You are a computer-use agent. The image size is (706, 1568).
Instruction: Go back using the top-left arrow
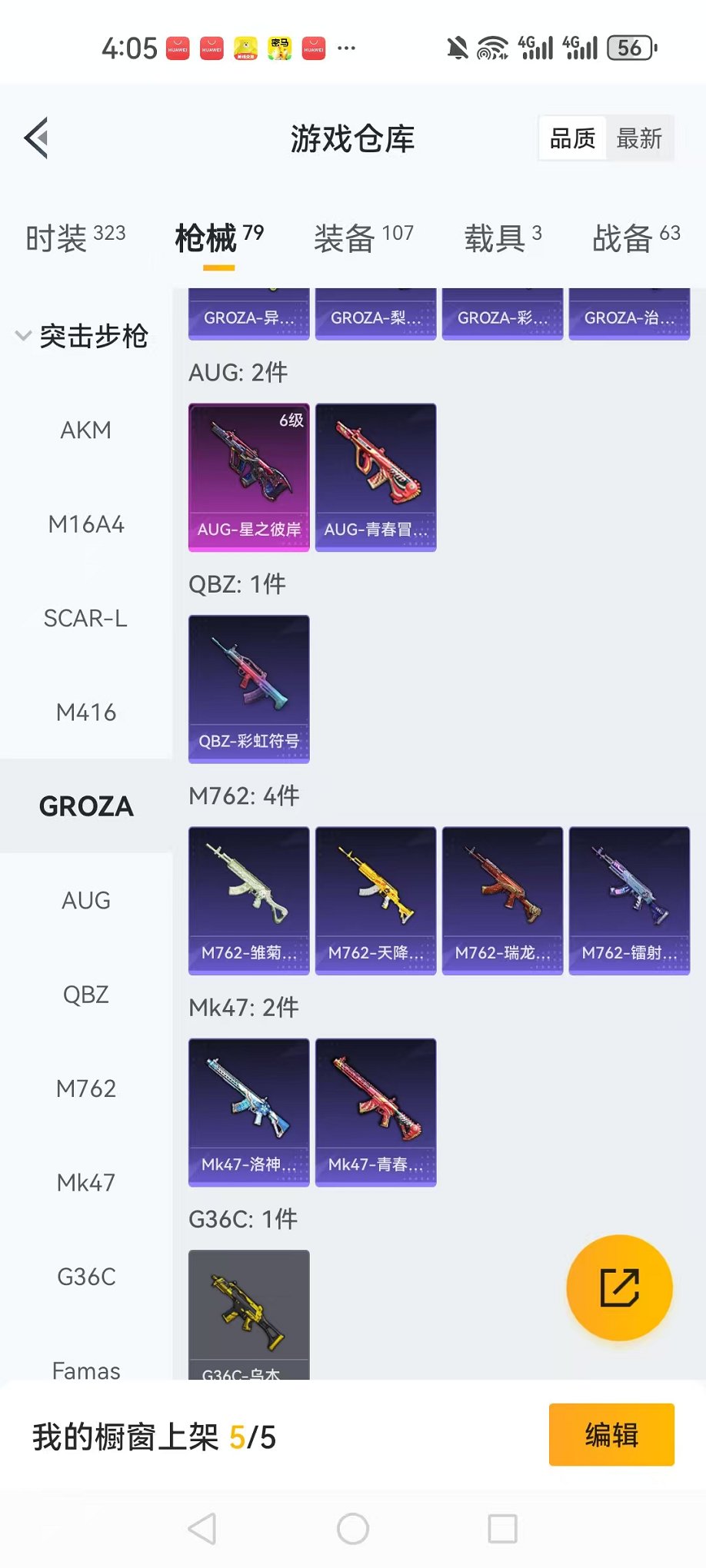point(36,138)
